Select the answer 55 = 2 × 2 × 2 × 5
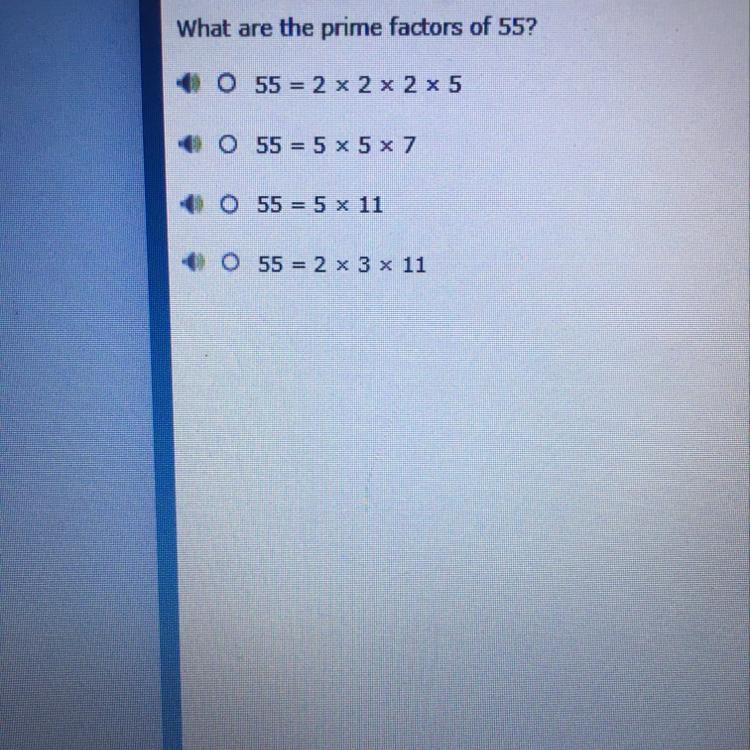This screenshot has width=750, height=750. click(229, 85)
